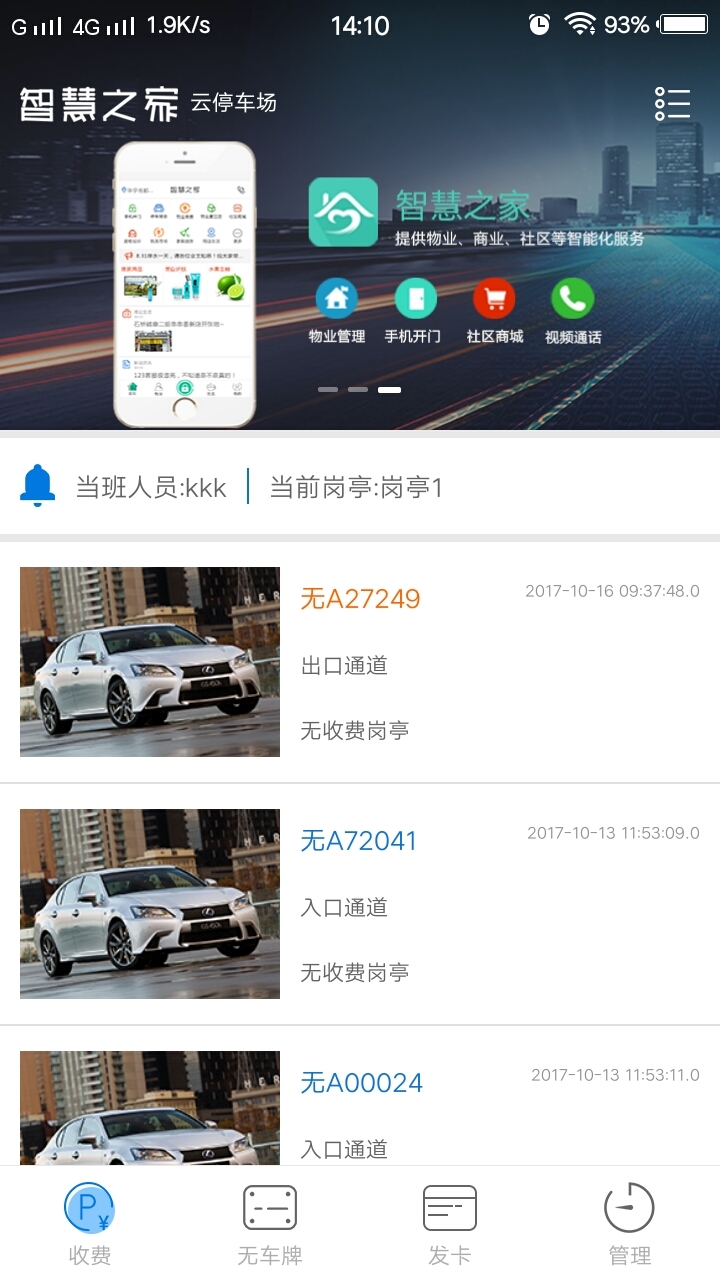
Task: Open the record for plate 无A27249
Action: pyautogui.click(x=360, y=662)
